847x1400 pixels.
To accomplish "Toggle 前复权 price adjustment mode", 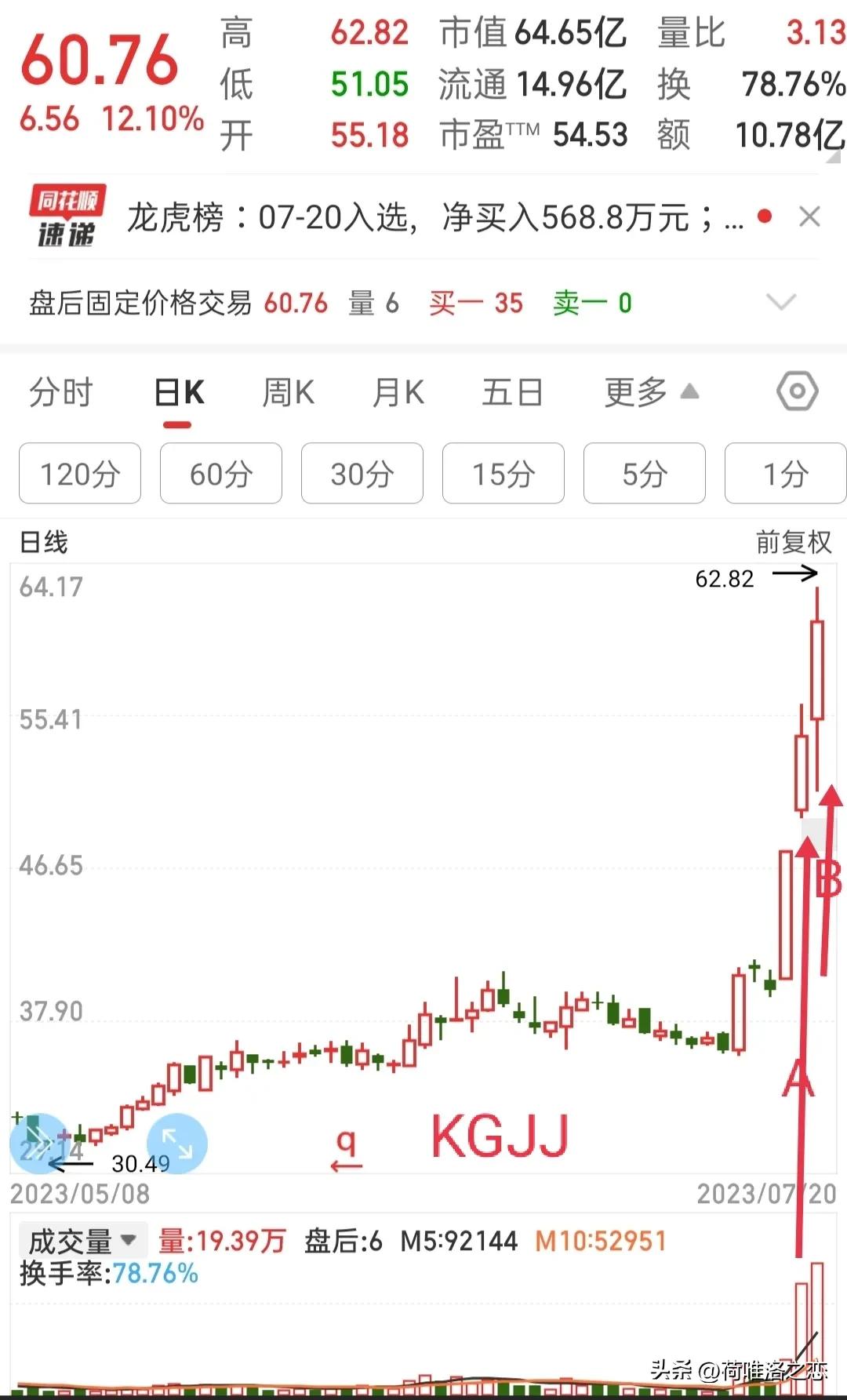I will tap(792, 542).
